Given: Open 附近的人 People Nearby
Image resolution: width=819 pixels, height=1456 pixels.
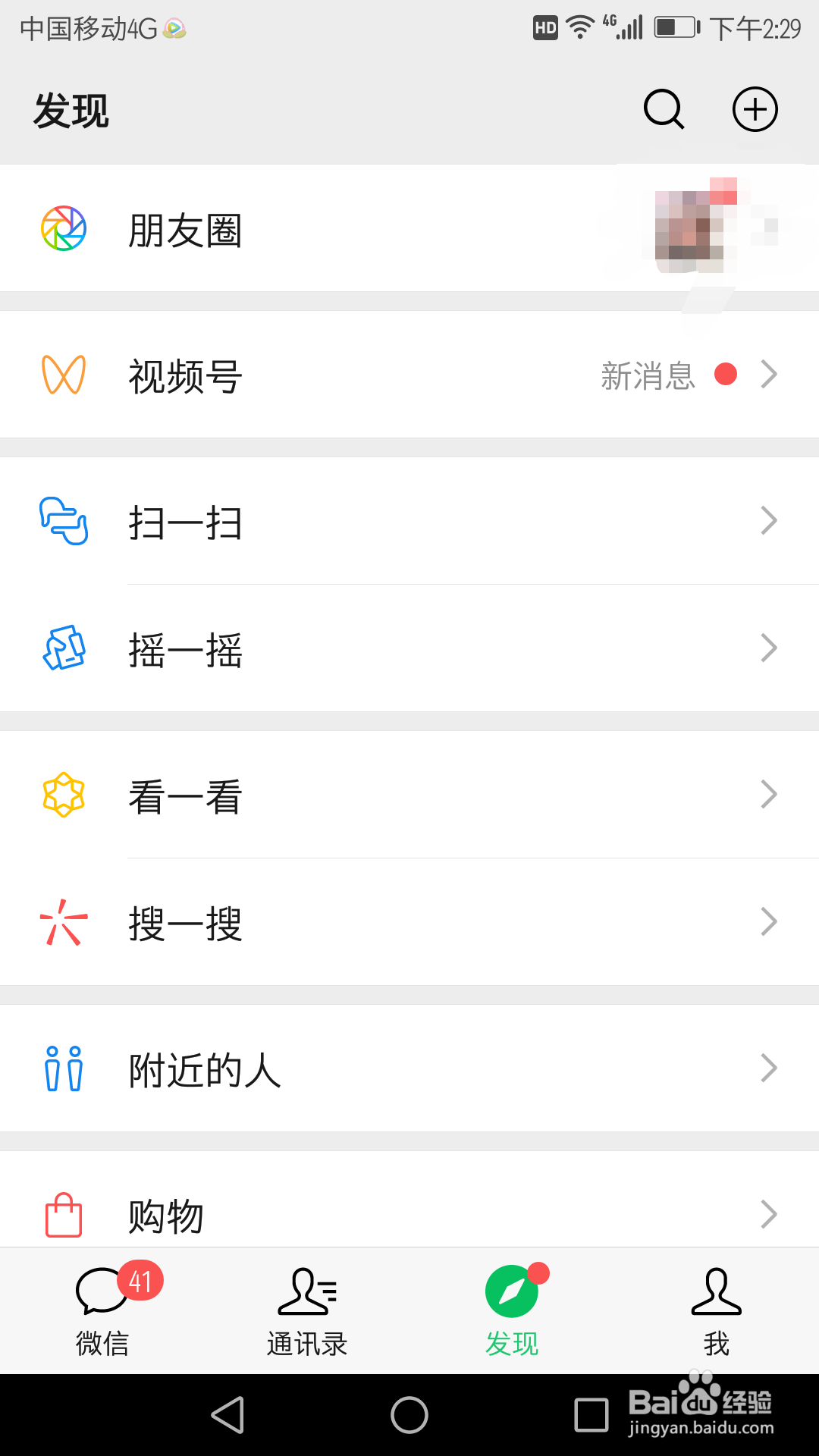Looking at the screenshot, I should point(205,1069).
